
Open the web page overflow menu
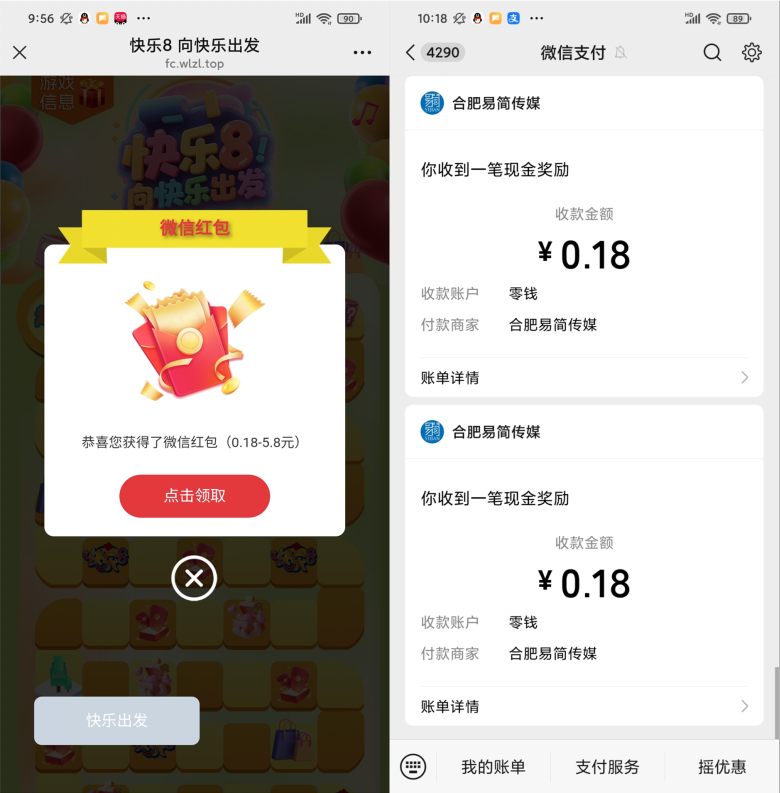pos(361,53)
